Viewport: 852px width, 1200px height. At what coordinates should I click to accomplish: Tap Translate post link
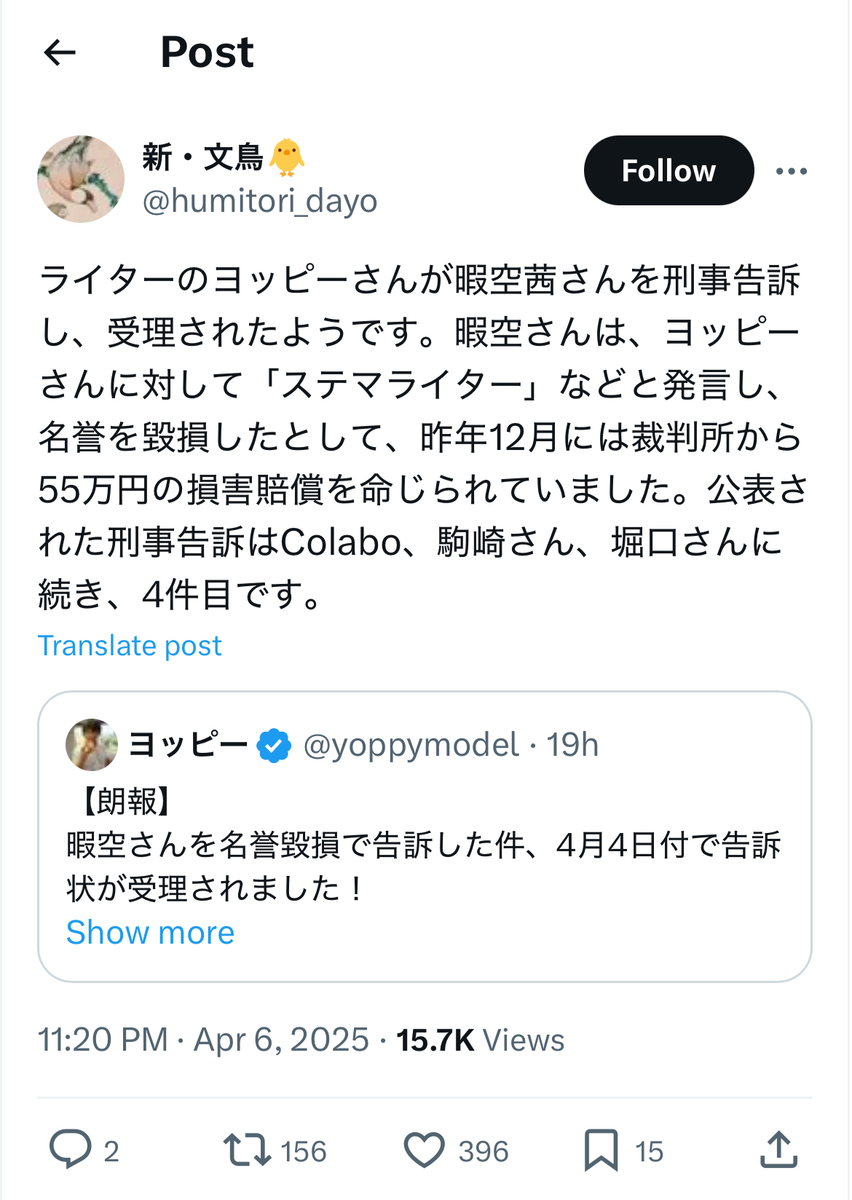click(130, 646)
